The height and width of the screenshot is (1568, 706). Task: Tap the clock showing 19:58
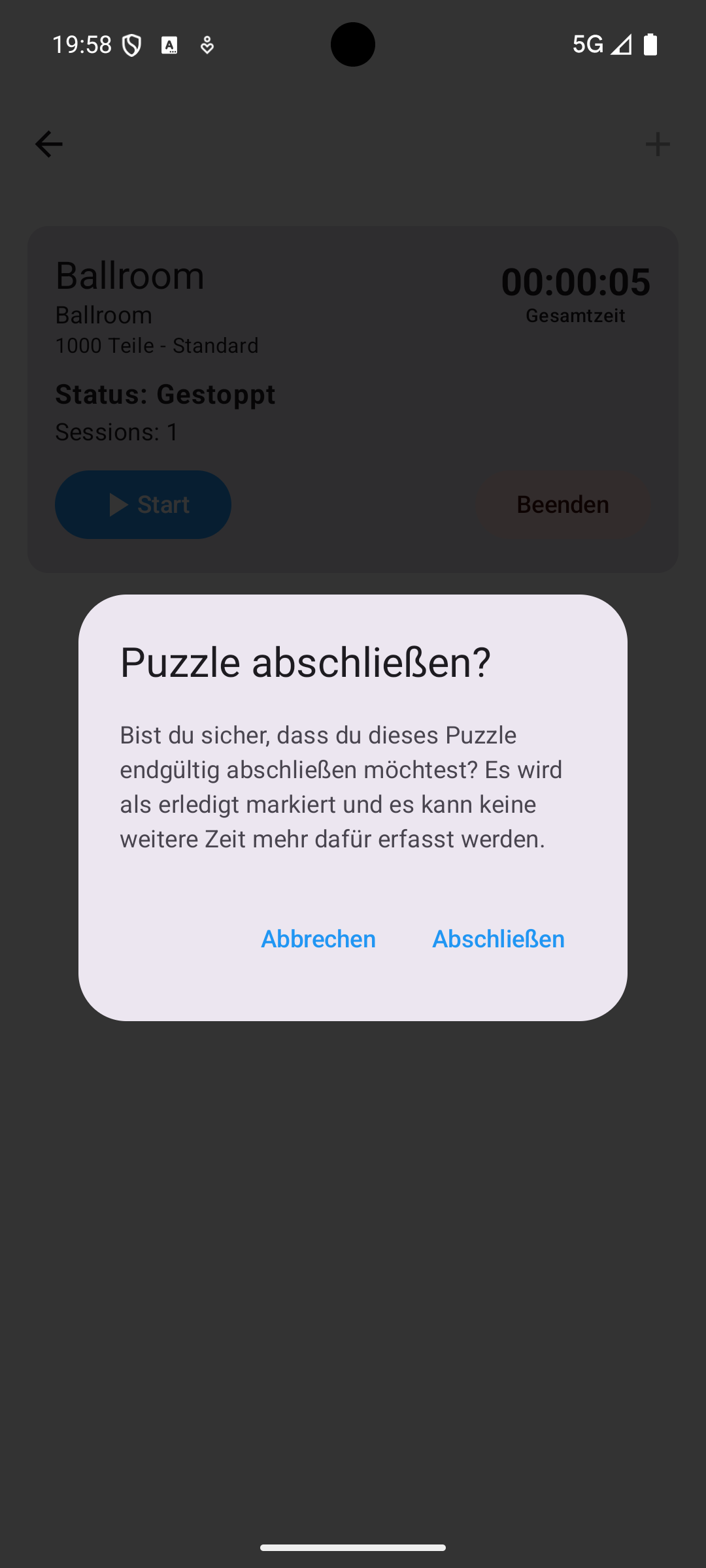tap(80, 44)
